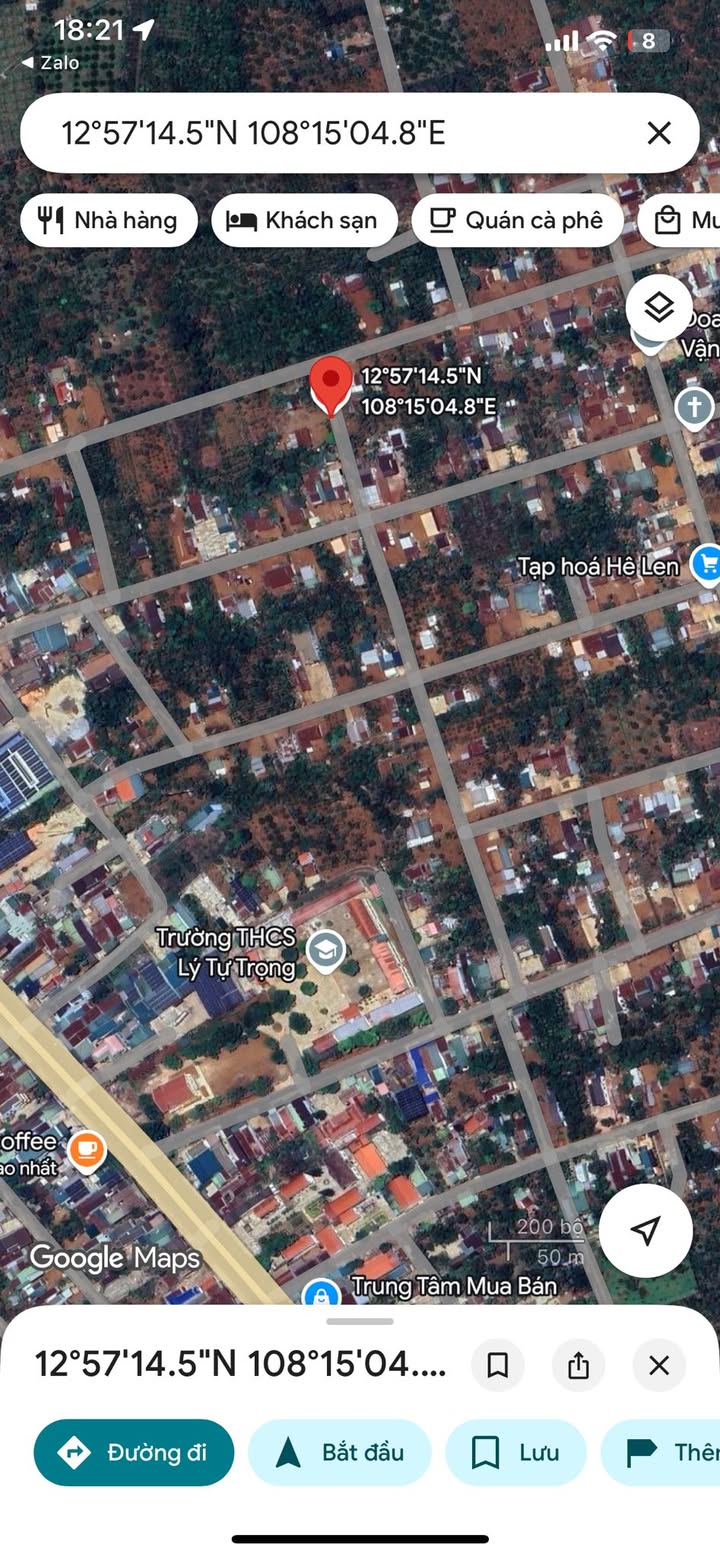Save the place with Lưu button
The image size is (720, 1557).
click(x=516, y=1452)
